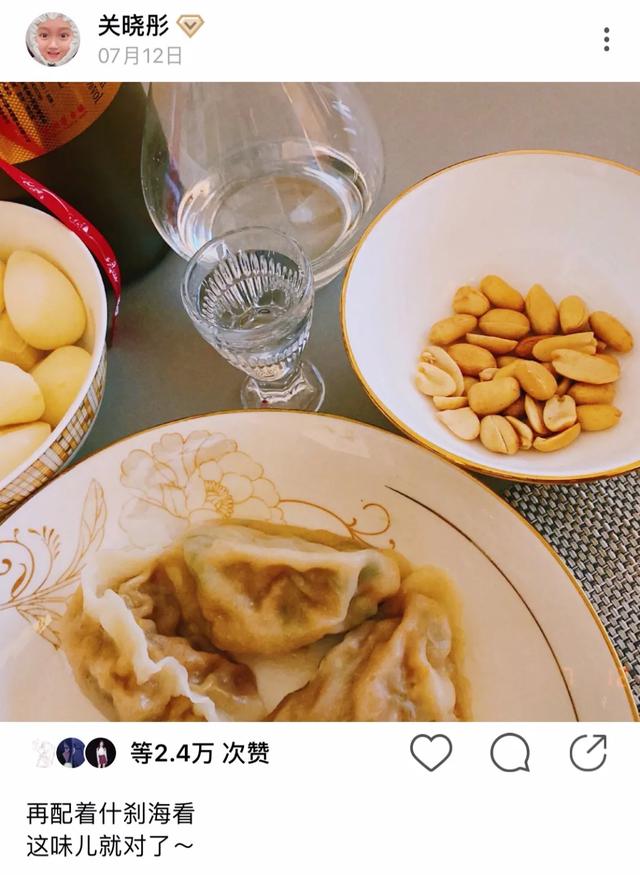Open the three-dot overflow menu
The image size is (640, 875).
(606, 40)
